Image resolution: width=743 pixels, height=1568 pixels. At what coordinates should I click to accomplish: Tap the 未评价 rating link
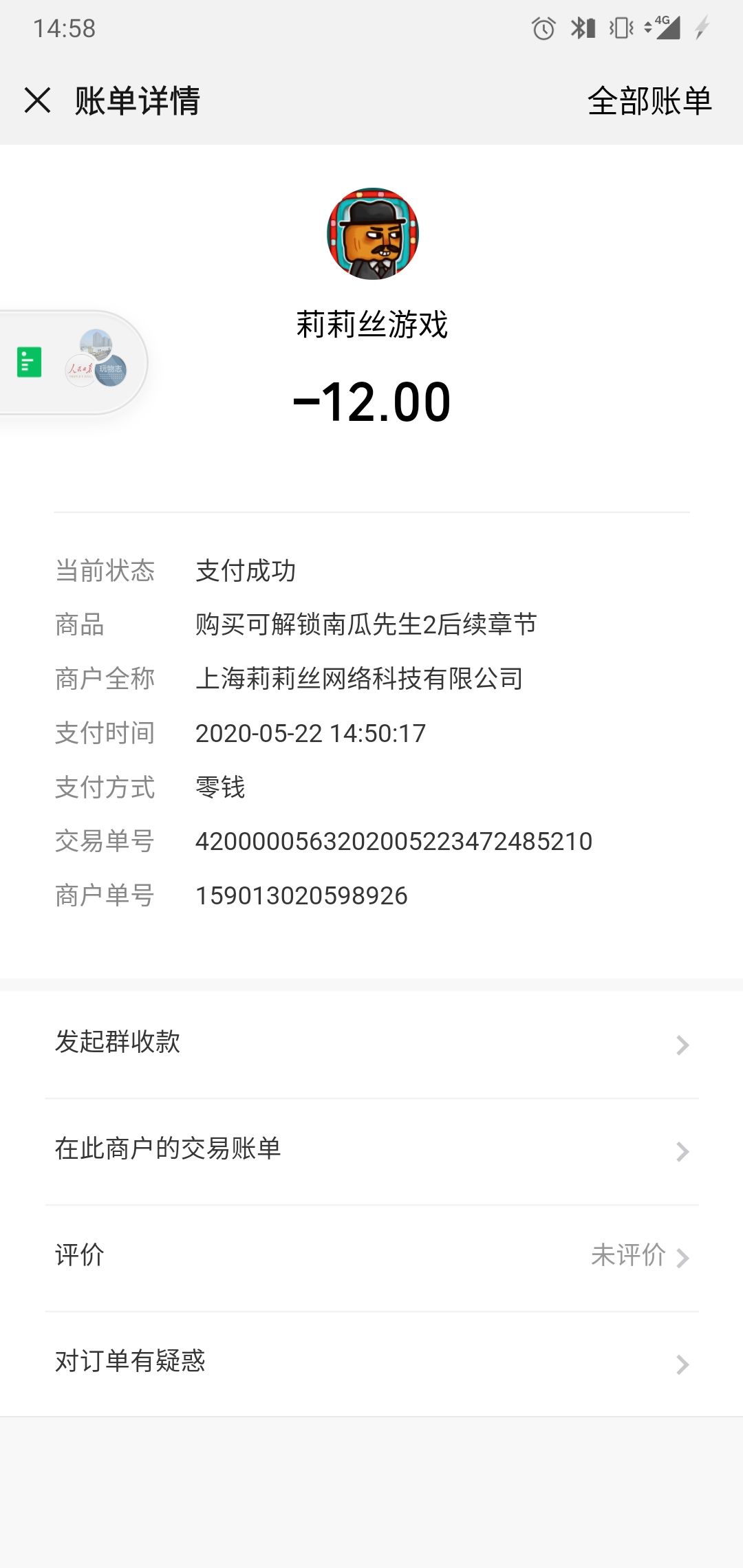(x=630, y=1256)
